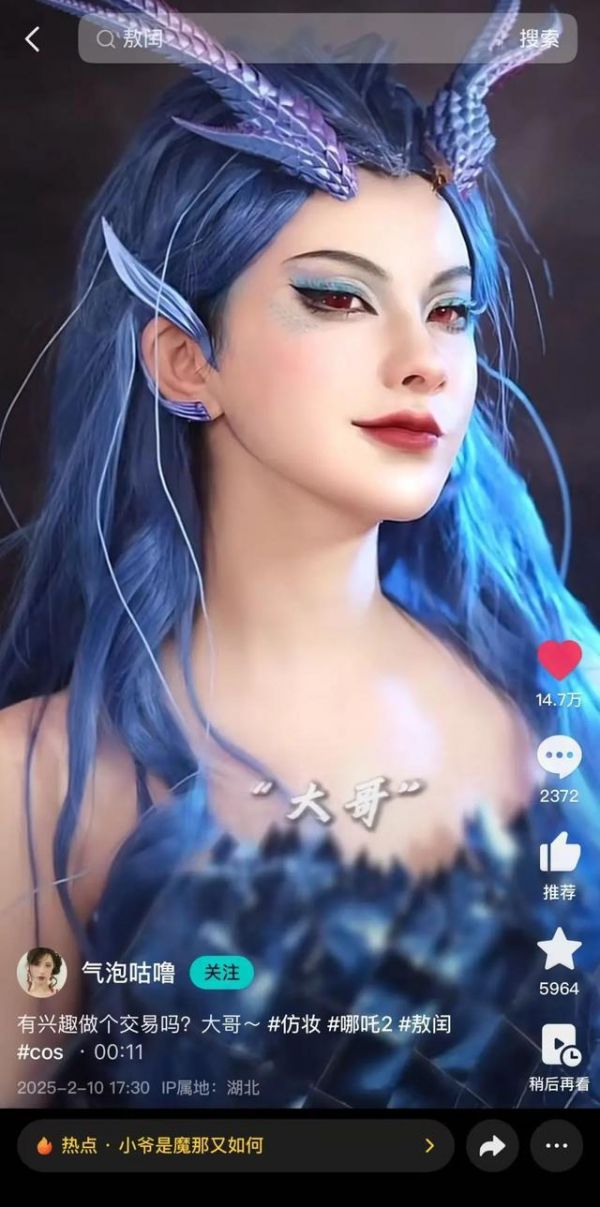This screenshot has width=600, height=1207.
Task: Go back using the top-left arrow
Action: click(x=32, y=40)
